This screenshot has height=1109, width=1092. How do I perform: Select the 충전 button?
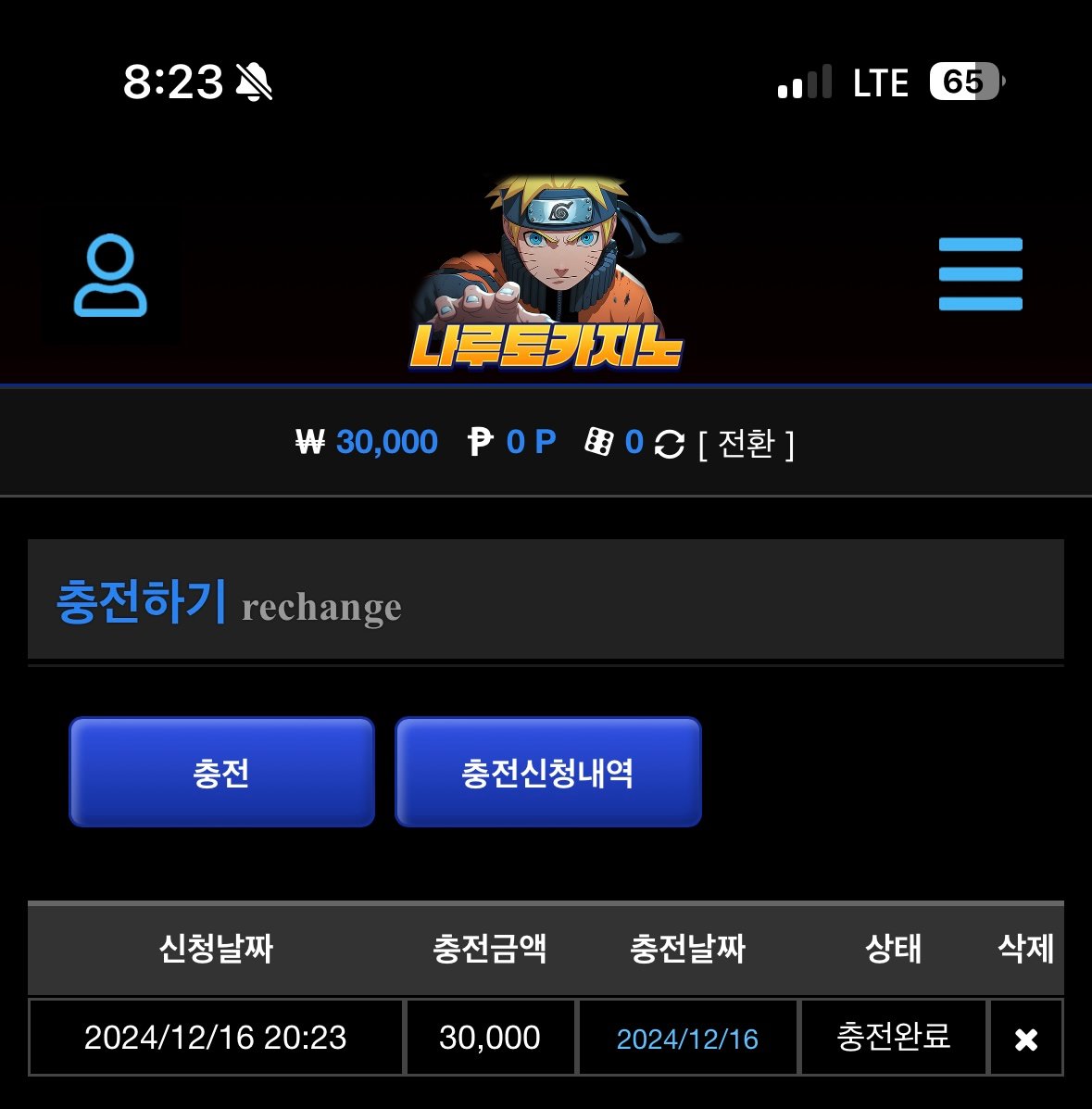point(221,772)
